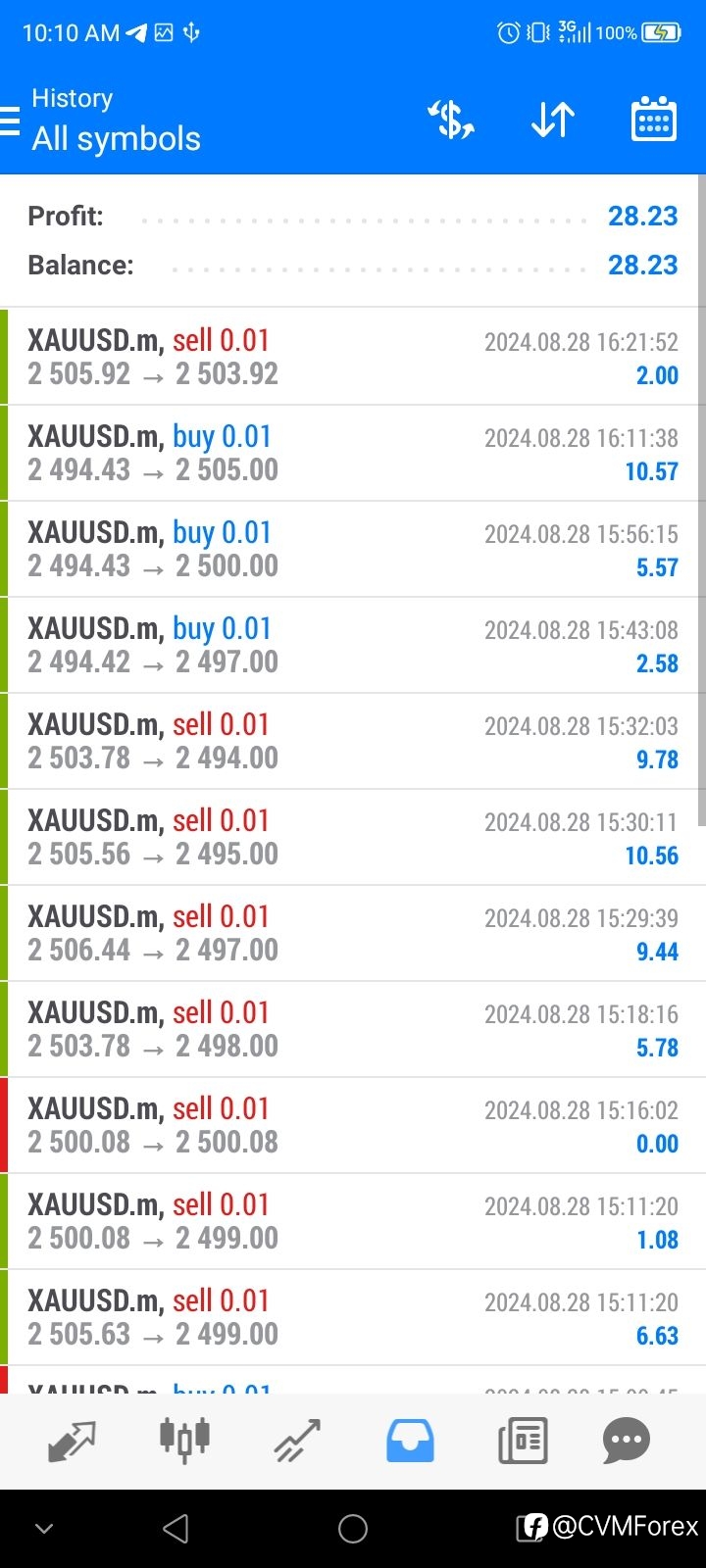706x1568 pixels.
Task: Open the symbol filter dollar icon
Action: [451, 120]
